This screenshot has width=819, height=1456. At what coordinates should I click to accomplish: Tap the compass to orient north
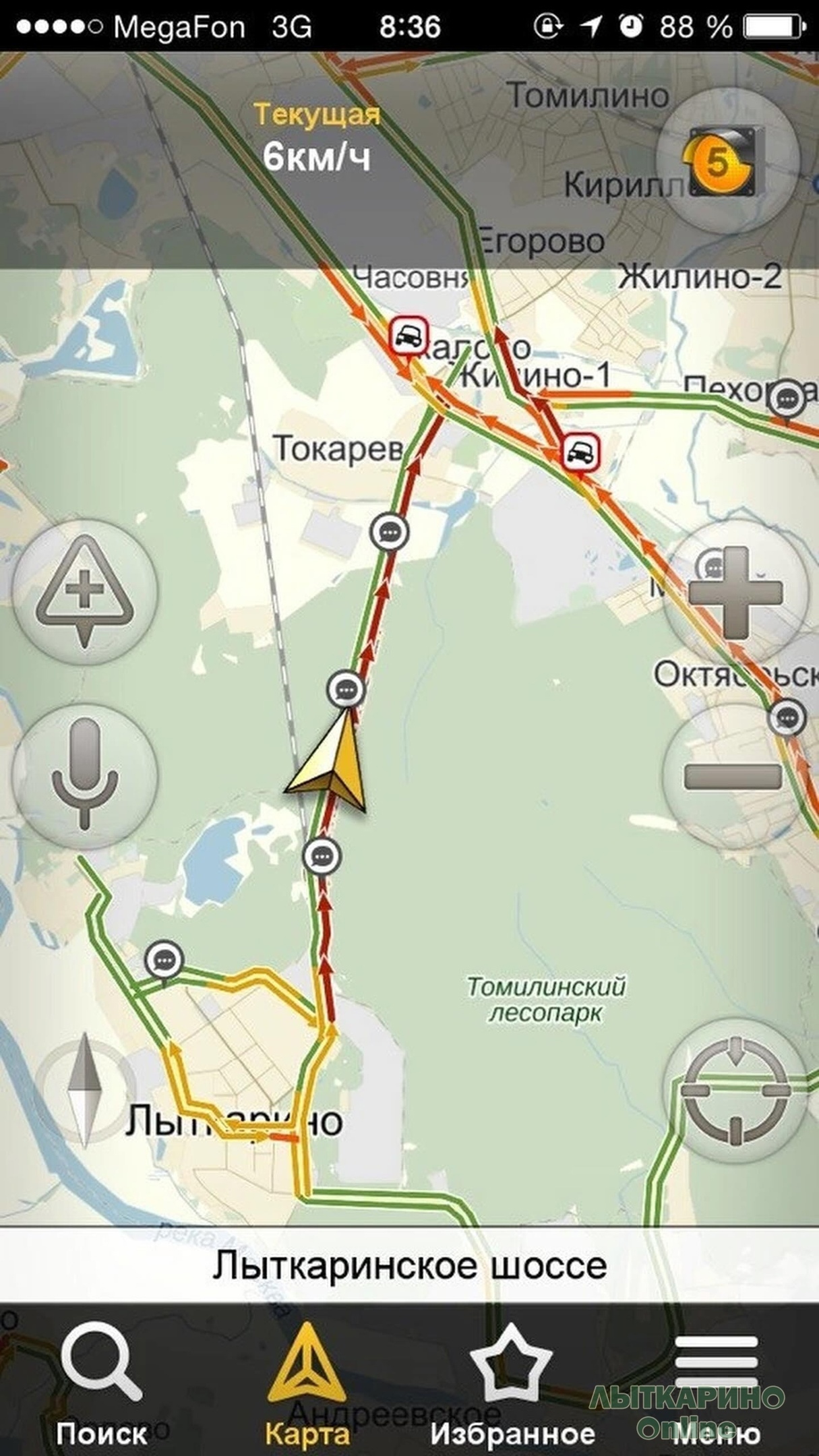[x=85, y=1090]
